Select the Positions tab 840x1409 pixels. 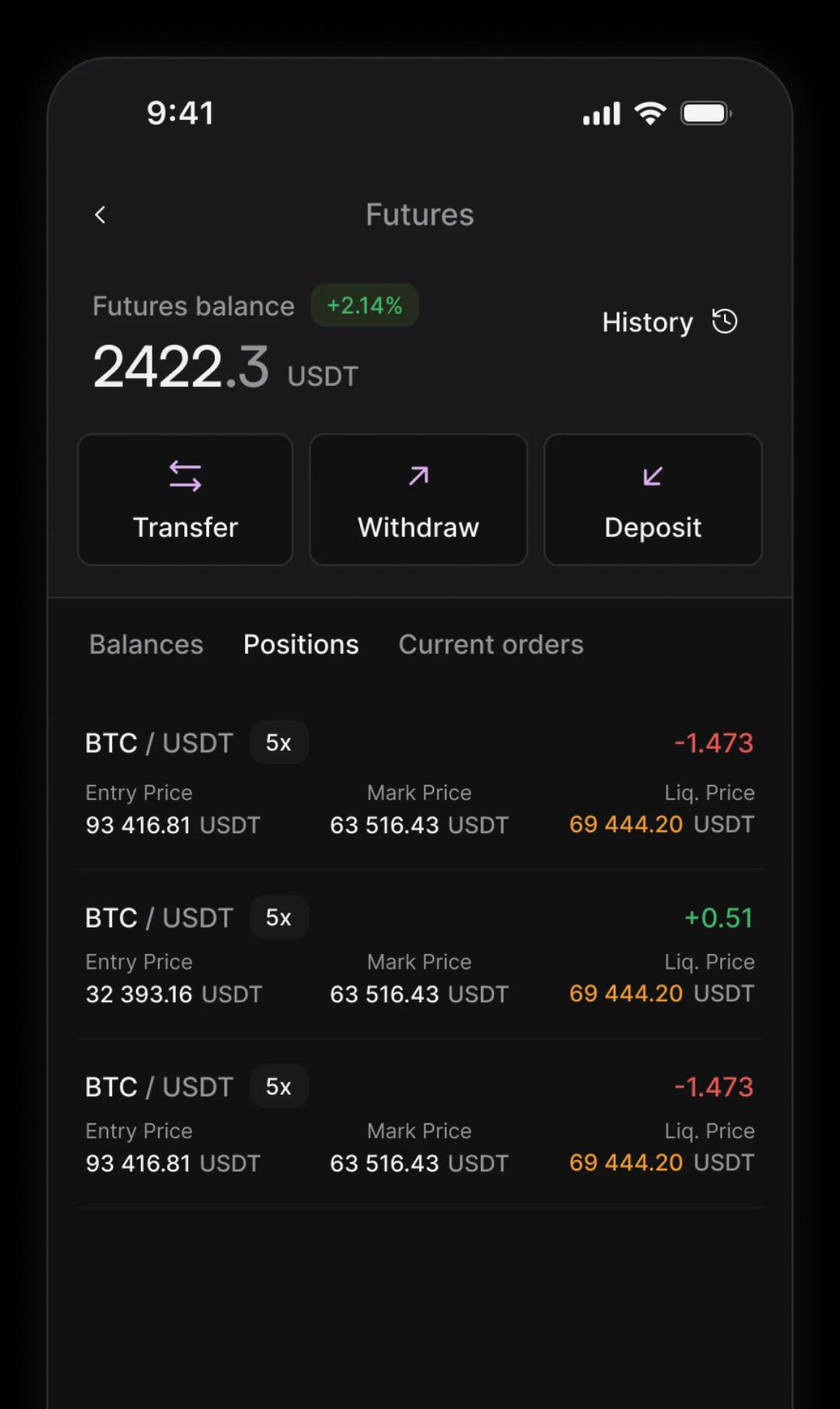point(301,644)
